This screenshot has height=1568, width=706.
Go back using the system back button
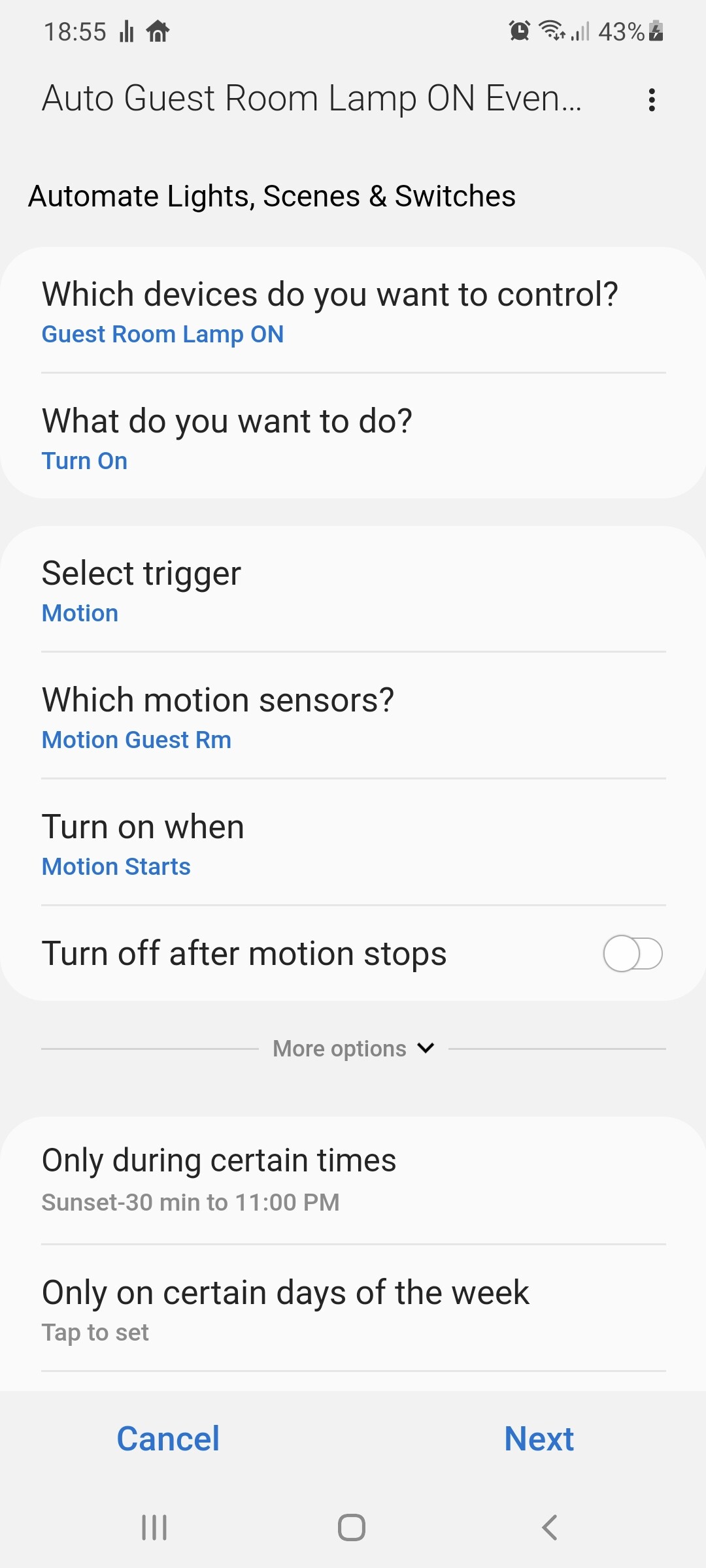[x=549, y=1527]
